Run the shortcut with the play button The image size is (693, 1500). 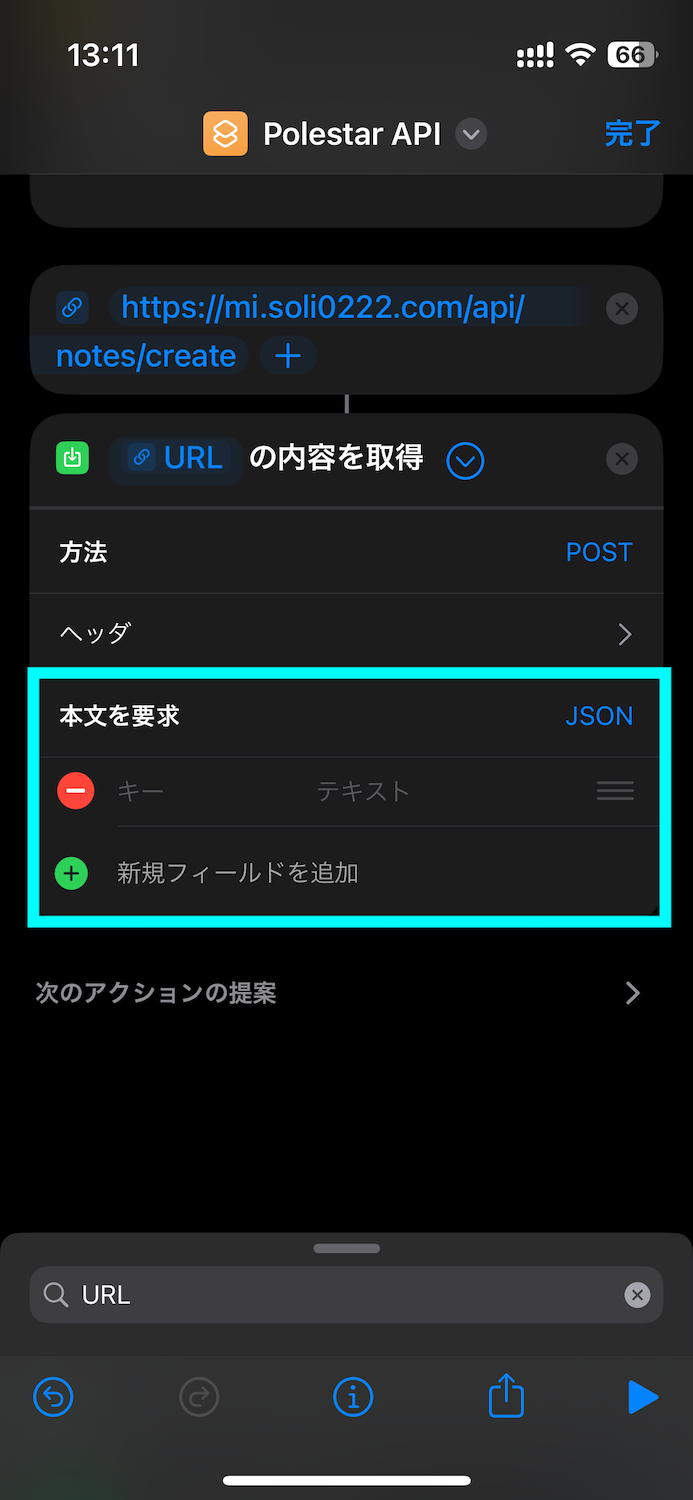click(x=642, y=1397)
